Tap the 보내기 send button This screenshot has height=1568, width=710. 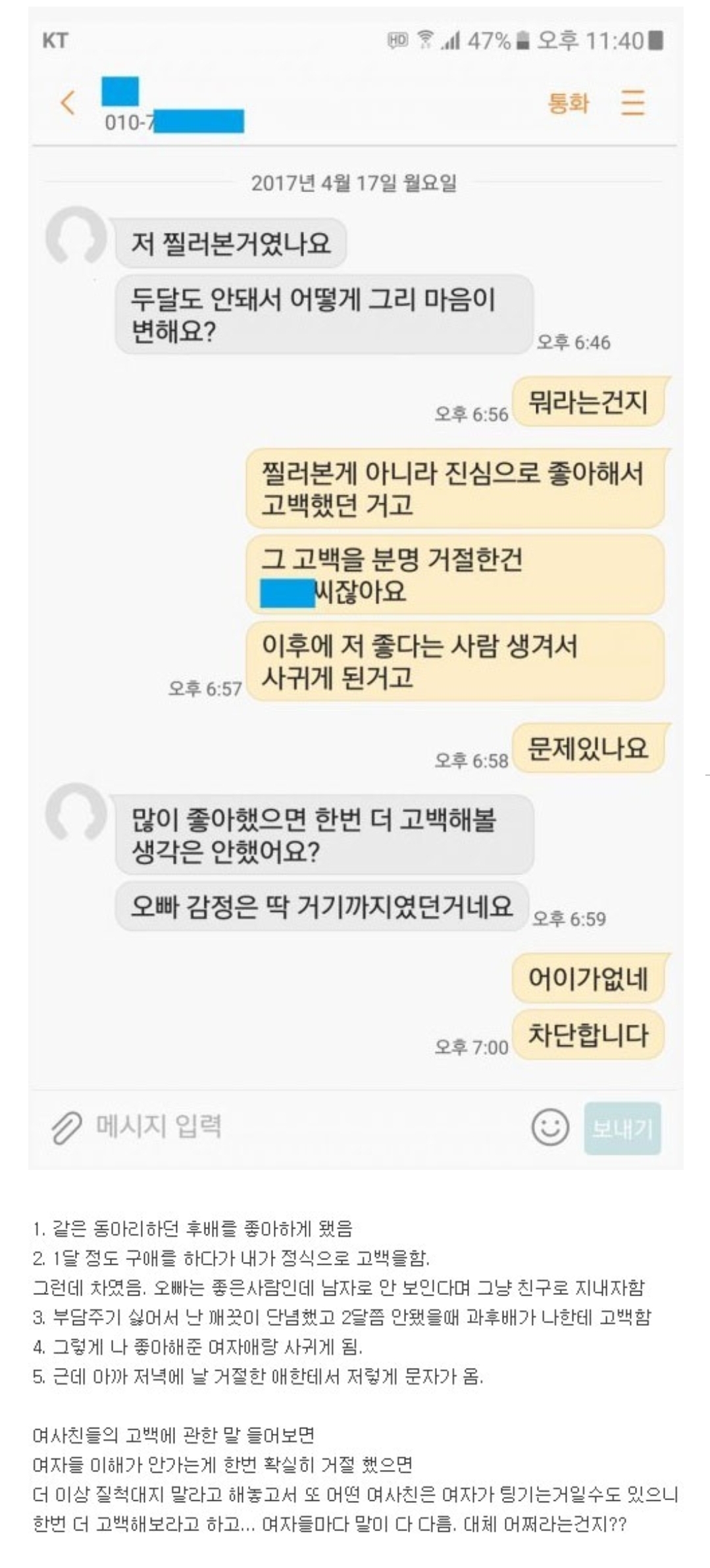coord(622,1128)
